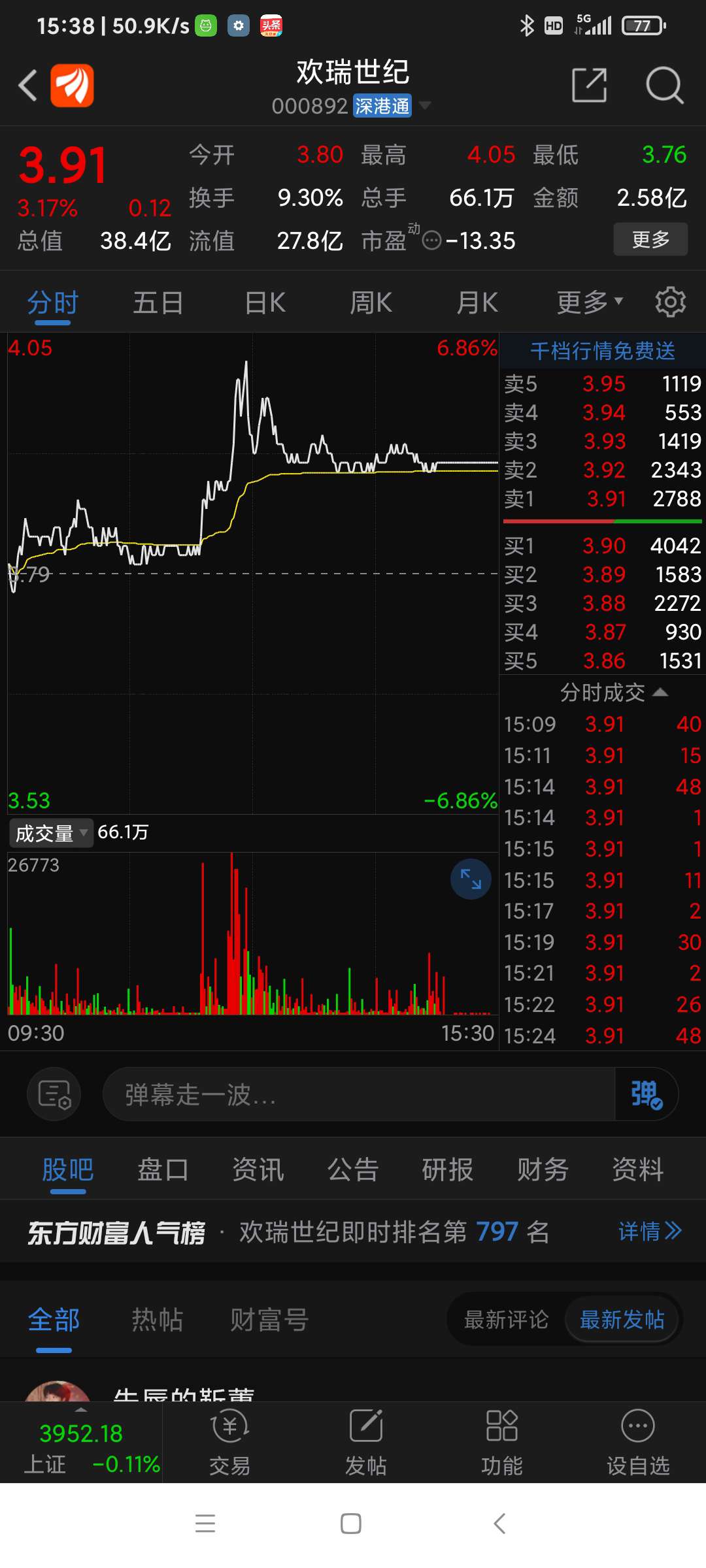Tap the 更多 button beside 金额

pyautogui.click(x=650, y=239)
